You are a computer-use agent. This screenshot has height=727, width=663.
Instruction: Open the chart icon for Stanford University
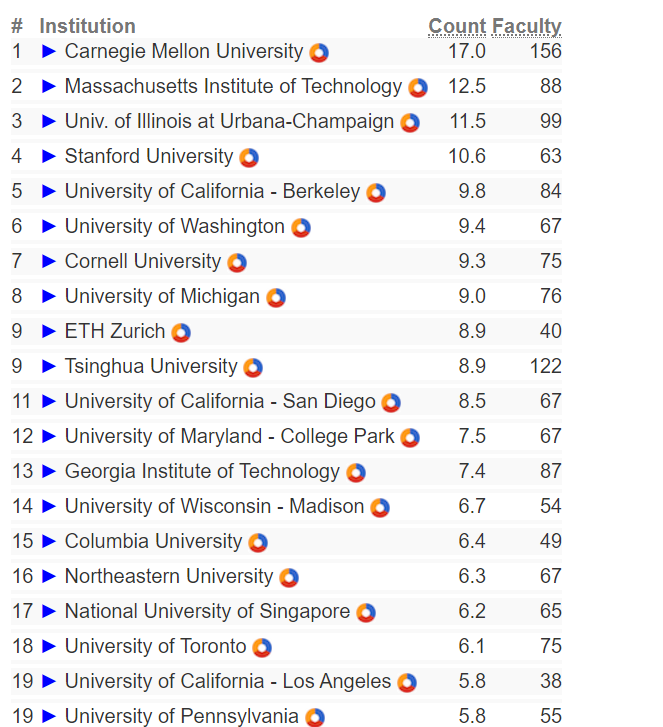(249, 158)
